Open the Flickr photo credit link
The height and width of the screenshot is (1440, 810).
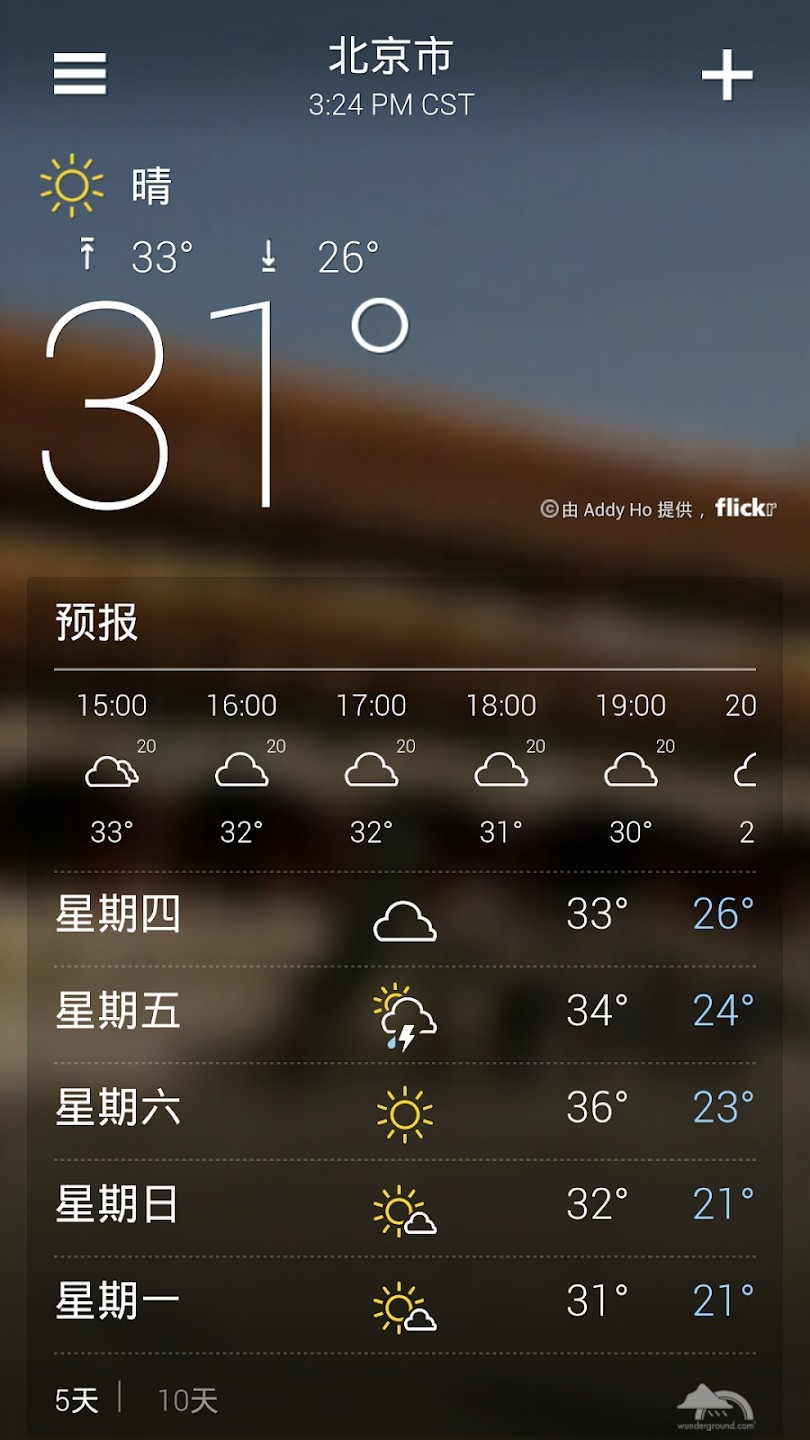click(x=745, y=508)
